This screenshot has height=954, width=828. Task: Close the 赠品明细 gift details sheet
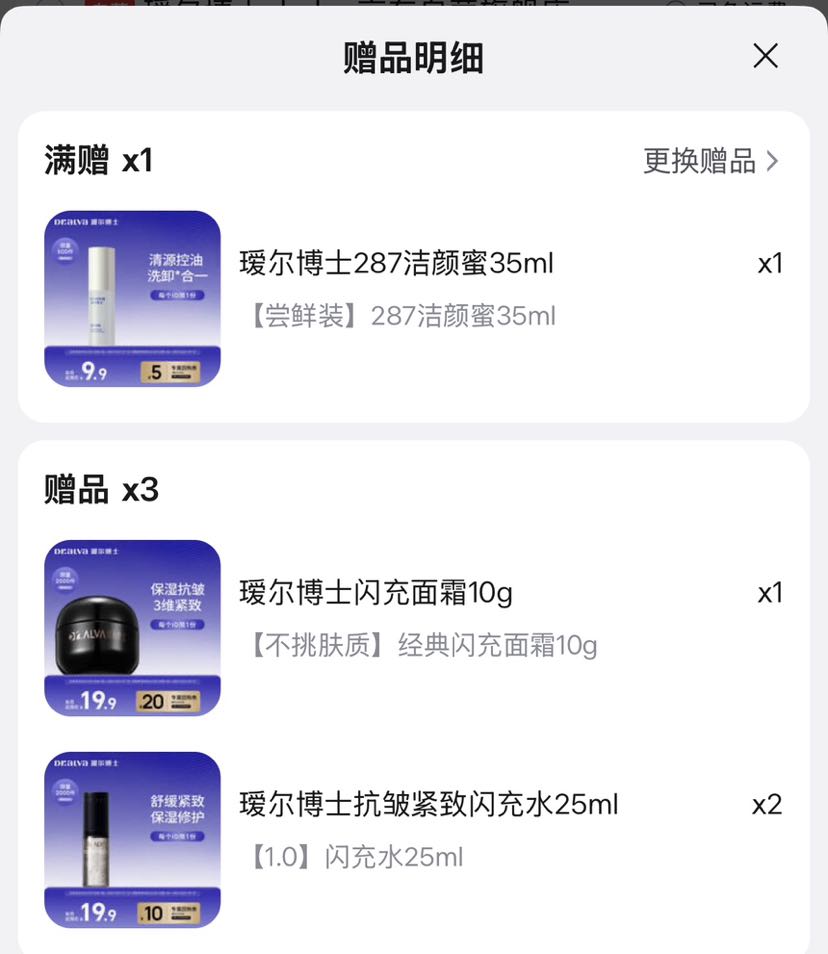[765, 56]
